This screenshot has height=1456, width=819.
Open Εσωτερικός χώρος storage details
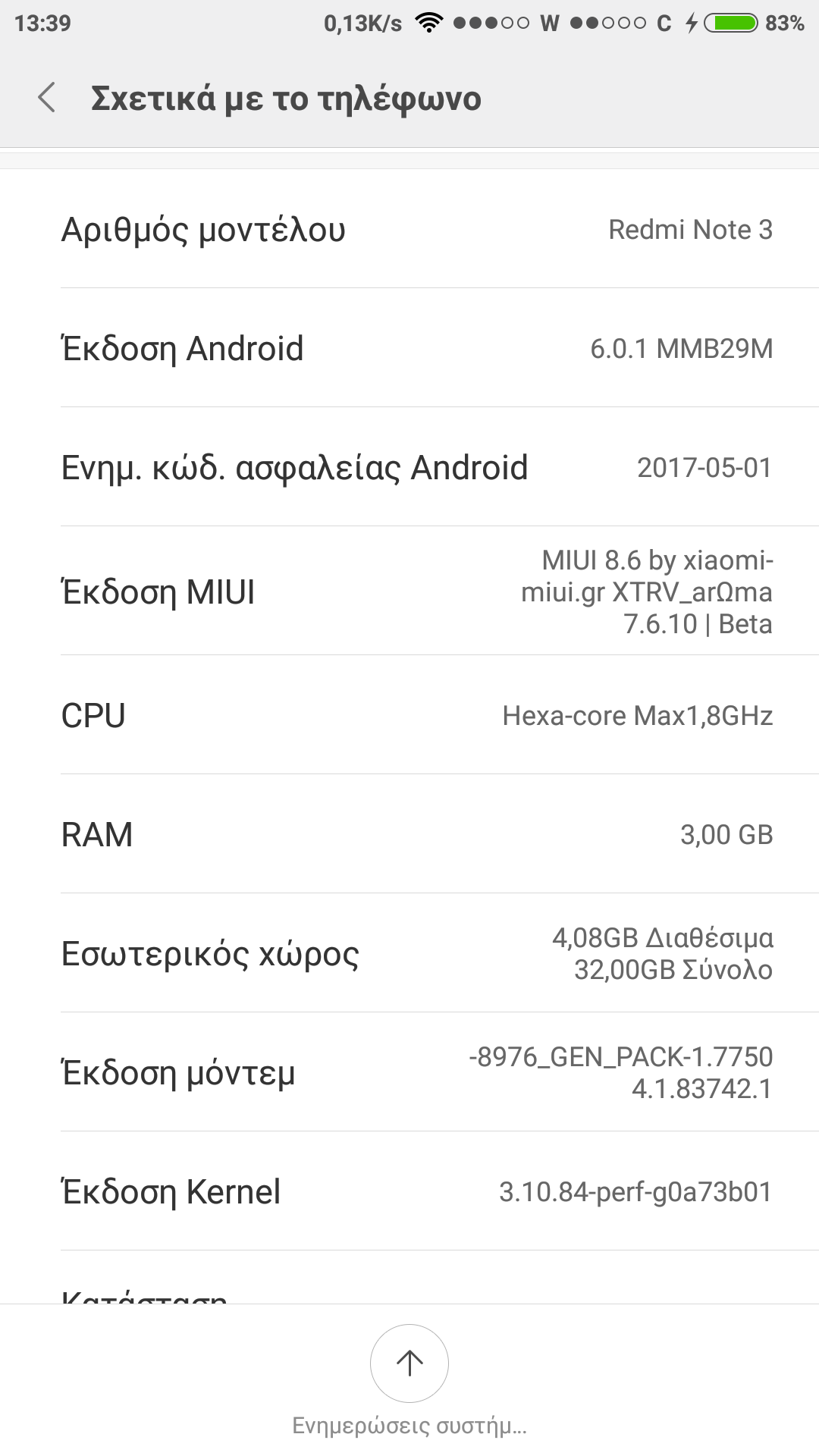coord(409,953)
